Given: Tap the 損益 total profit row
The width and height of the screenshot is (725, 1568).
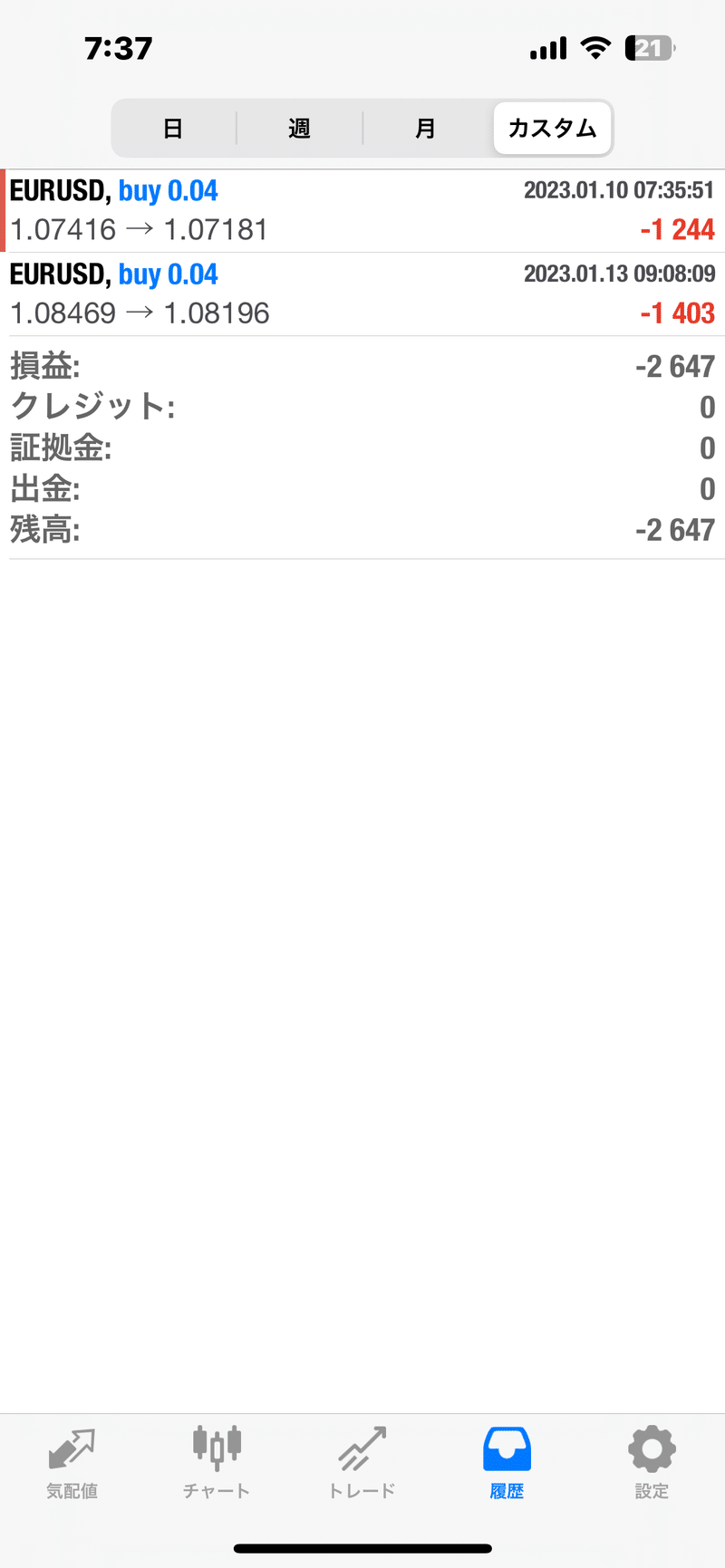Looking at the screenshot, I should [362, 366].
